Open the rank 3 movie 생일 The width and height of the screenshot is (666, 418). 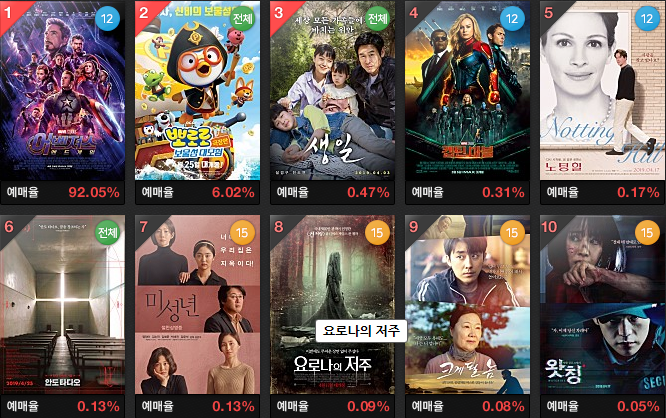click(334, 90)
